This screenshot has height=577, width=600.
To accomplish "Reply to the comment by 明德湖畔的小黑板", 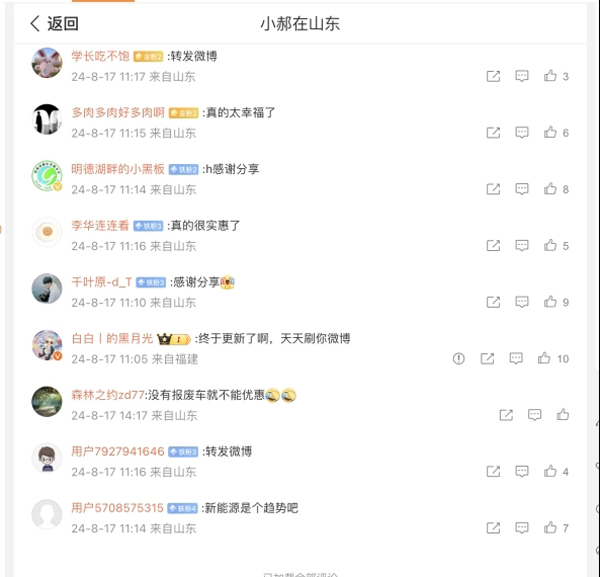I will tap(522, 189).
